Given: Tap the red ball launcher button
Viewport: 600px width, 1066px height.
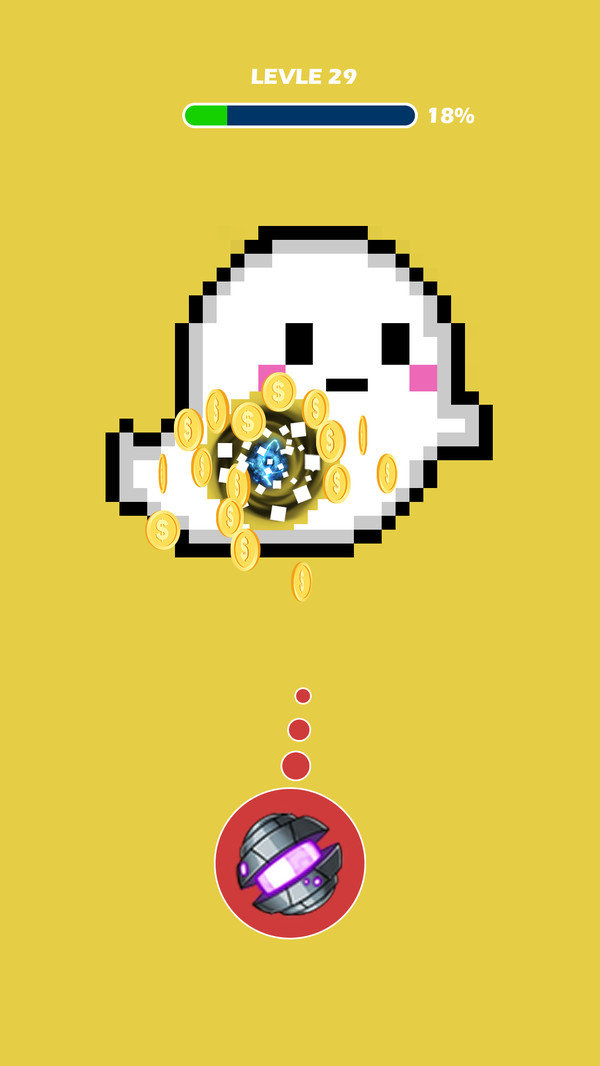Looking at the screenshot, I should [290, 863].
